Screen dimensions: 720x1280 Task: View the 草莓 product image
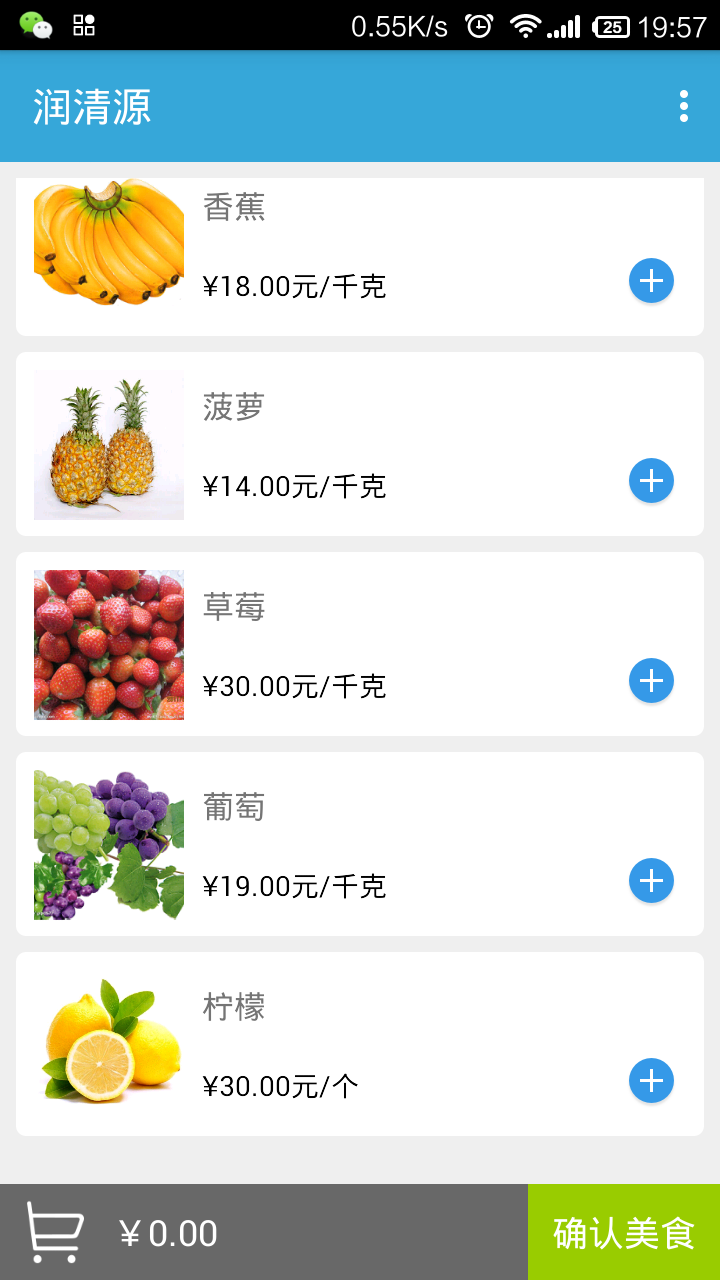coord(108,644)
